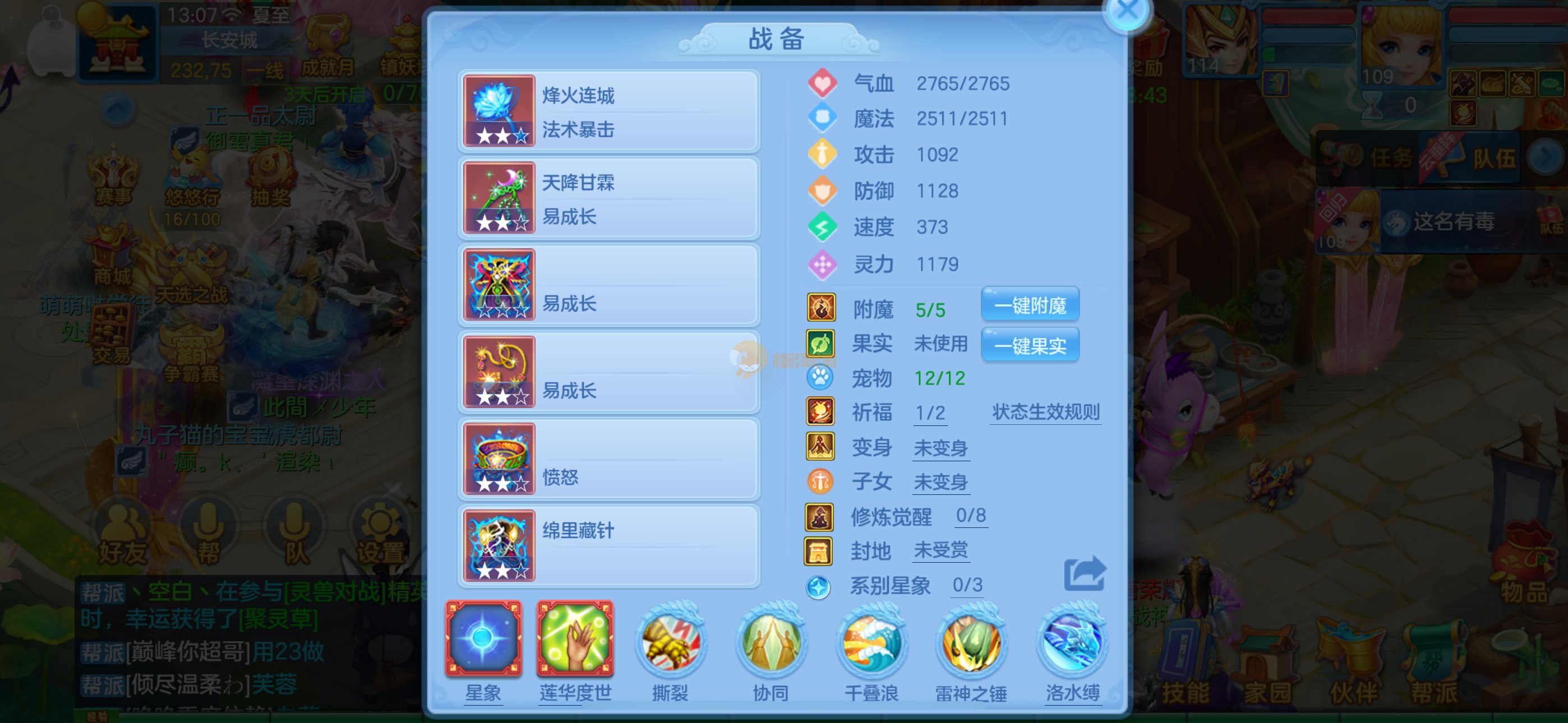The image size is (1568, 723).
Task: Open the 愤怒 equipment row
Action: click(608, 459)
